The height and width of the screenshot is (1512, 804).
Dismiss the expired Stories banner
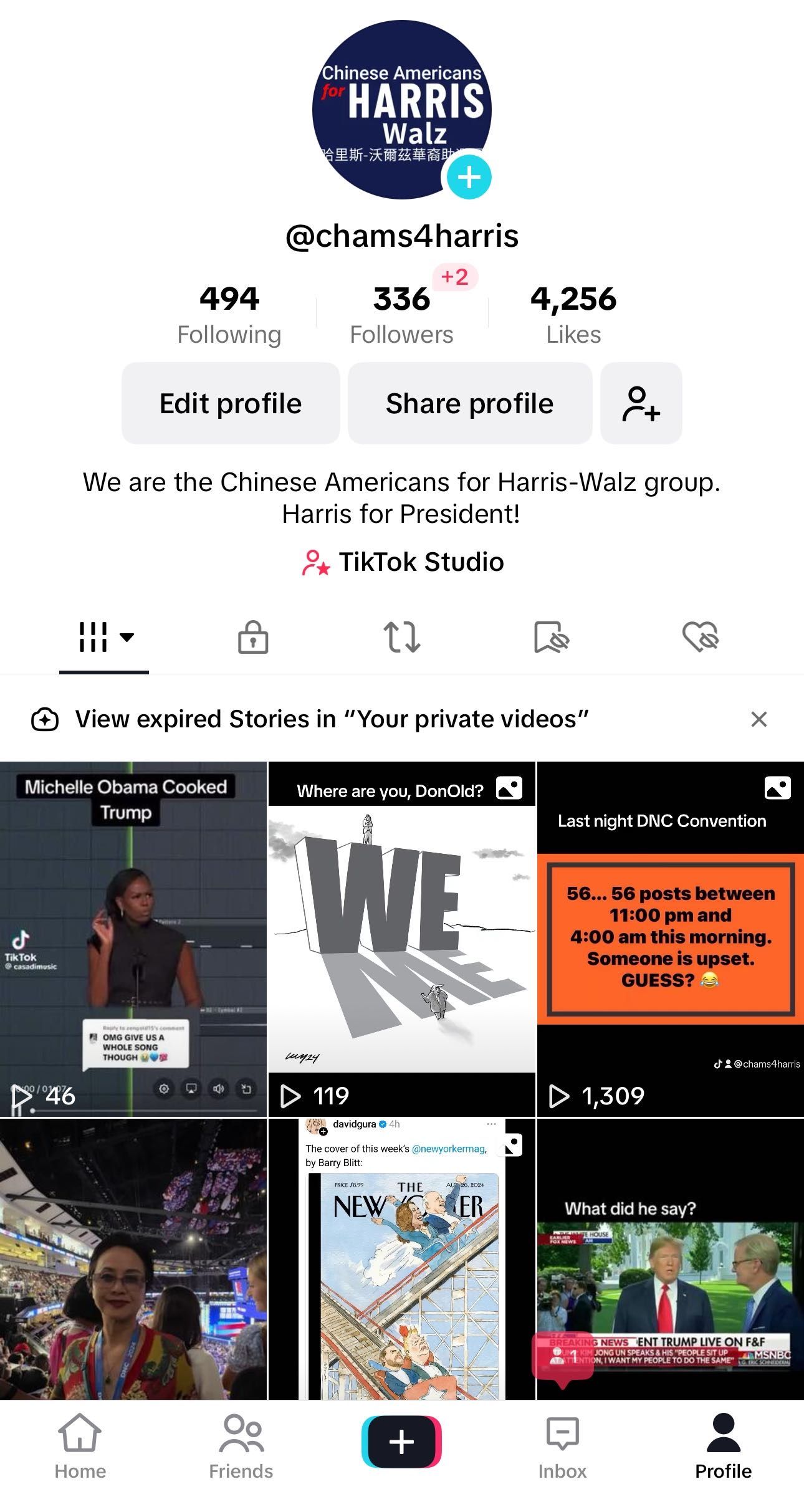(x=759, y=719)
